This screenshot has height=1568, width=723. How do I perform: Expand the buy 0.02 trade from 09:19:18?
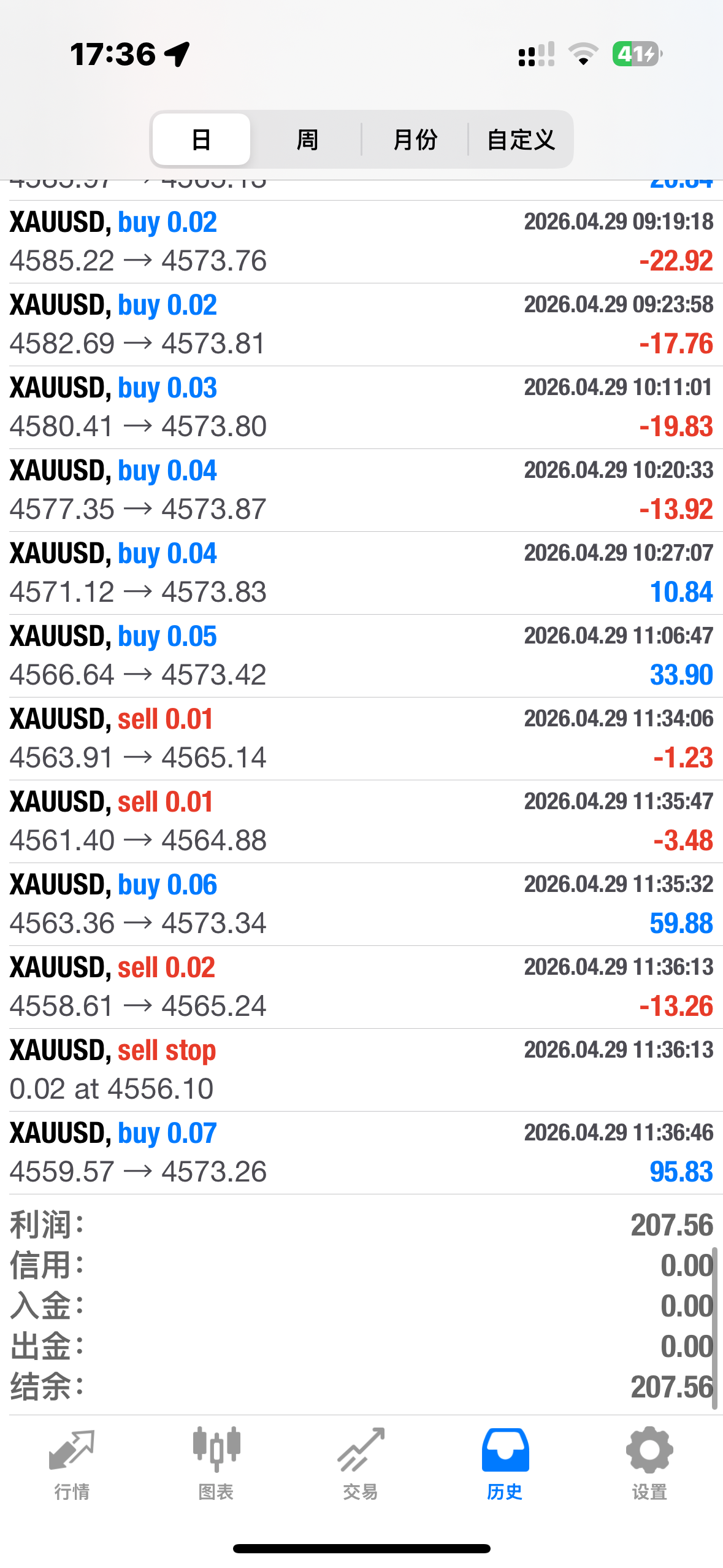[361, 242]
